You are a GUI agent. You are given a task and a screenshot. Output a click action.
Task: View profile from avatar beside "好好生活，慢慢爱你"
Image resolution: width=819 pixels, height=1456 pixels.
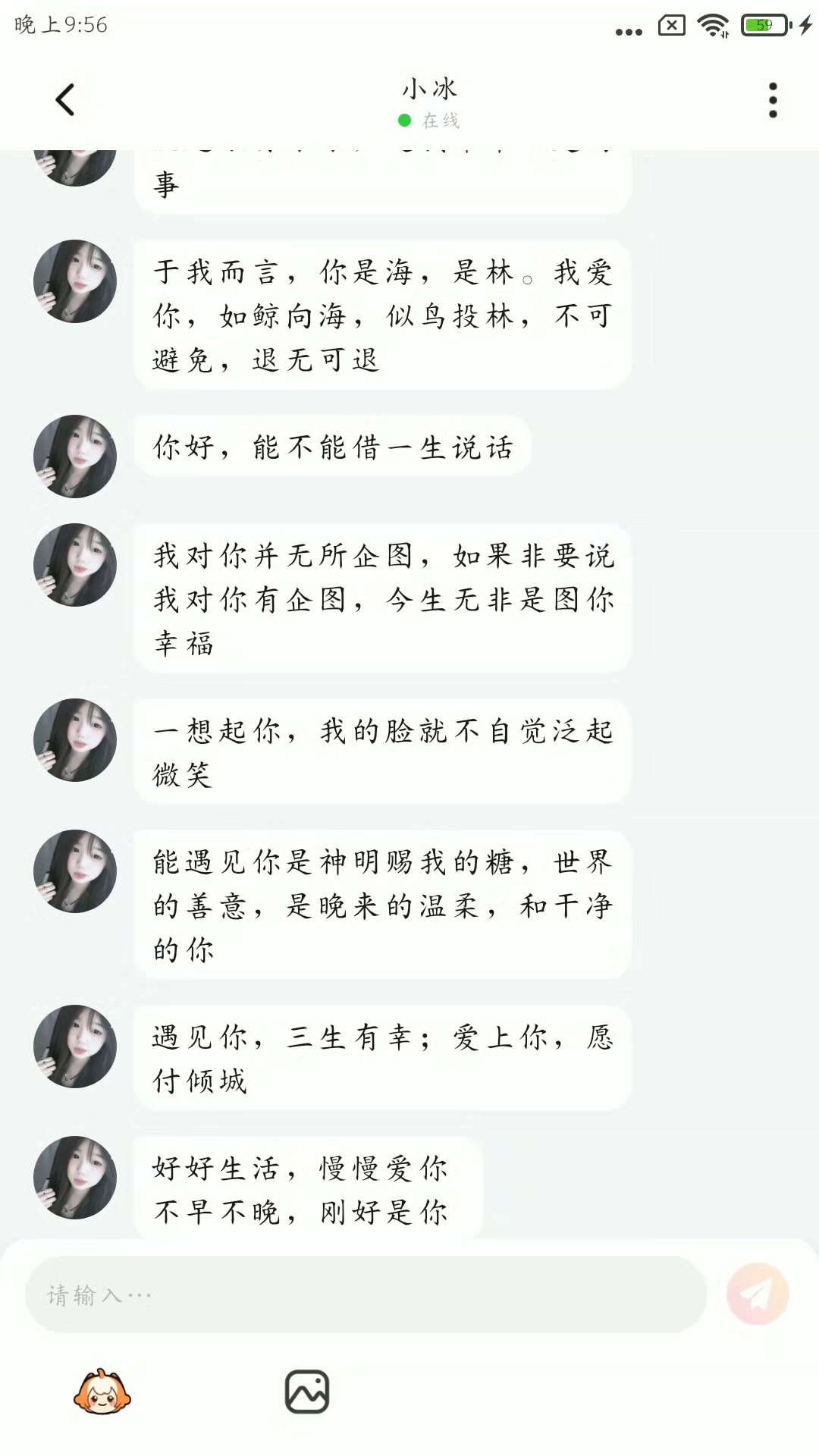coord(75,1178)
